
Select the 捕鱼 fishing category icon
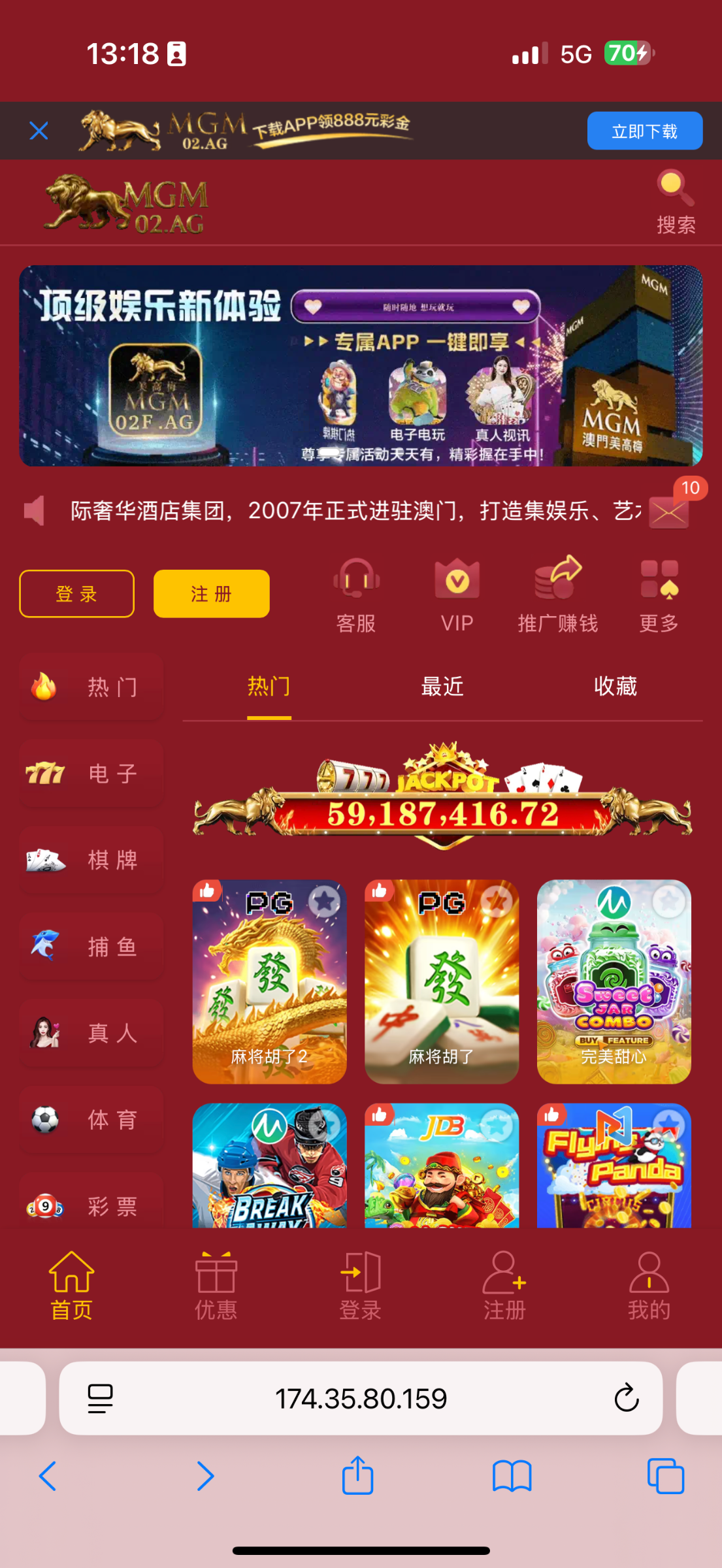point(91,947)
